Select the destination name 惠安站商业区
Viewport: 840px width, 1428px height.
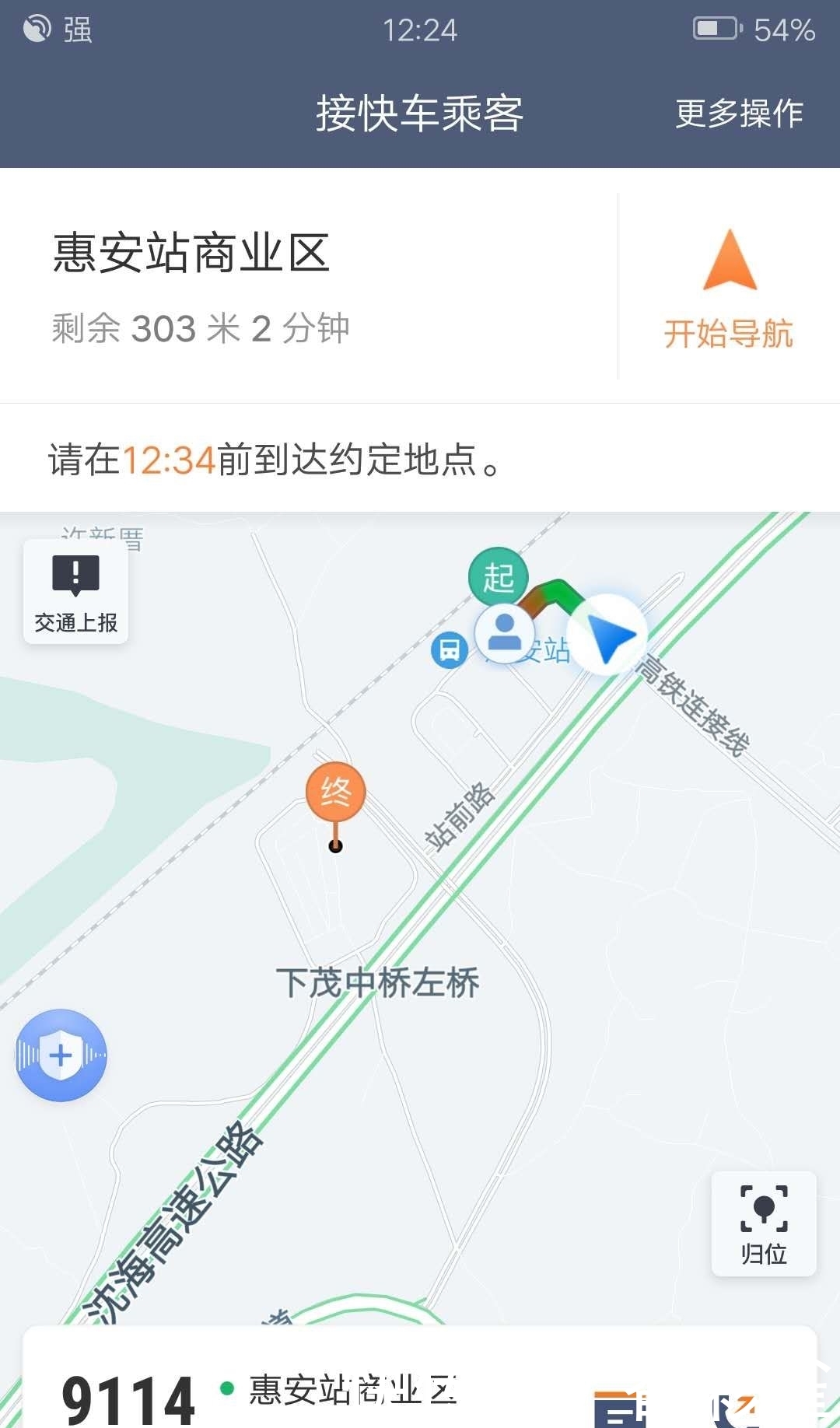click(x=191, y=253)
